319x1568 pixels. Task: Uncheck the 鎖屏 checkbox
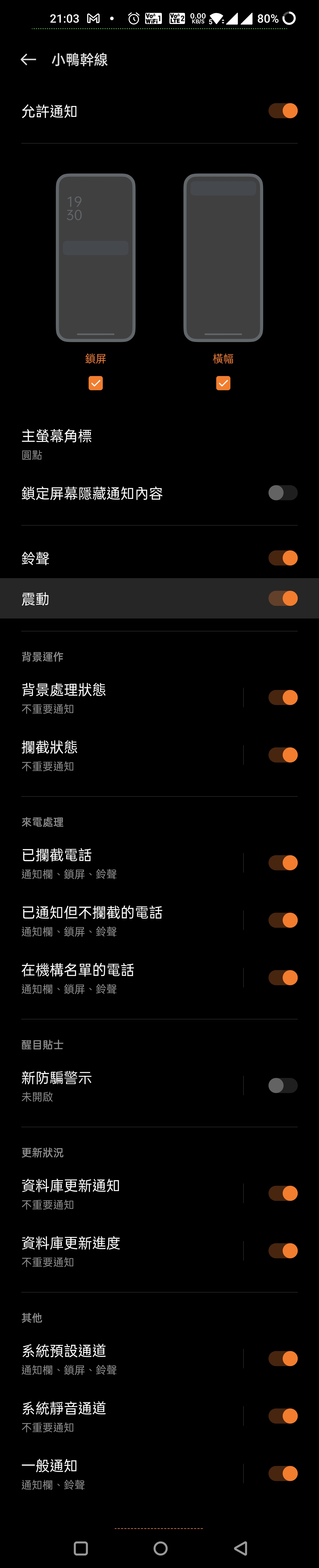[95, 383]
